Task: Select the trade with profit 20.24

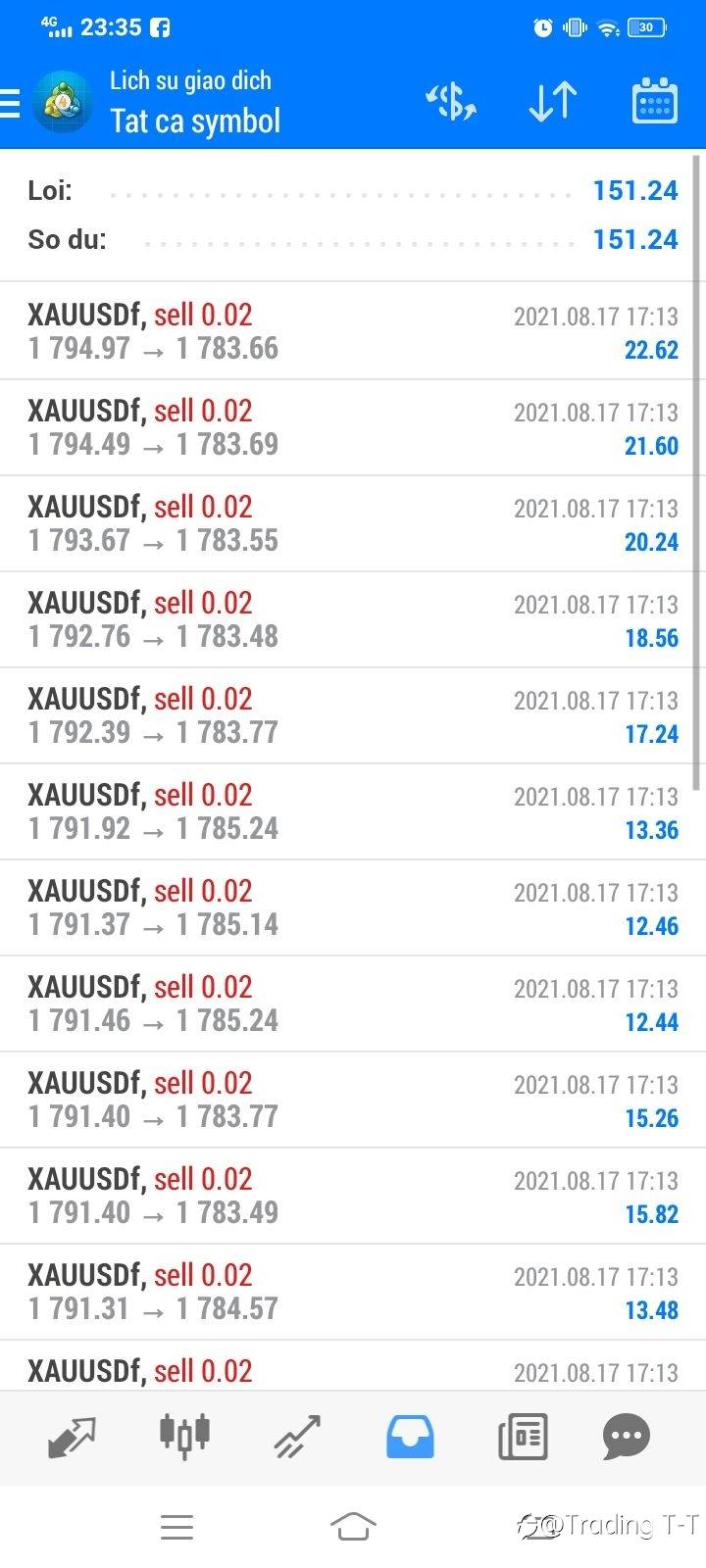Action: point(353,523)
